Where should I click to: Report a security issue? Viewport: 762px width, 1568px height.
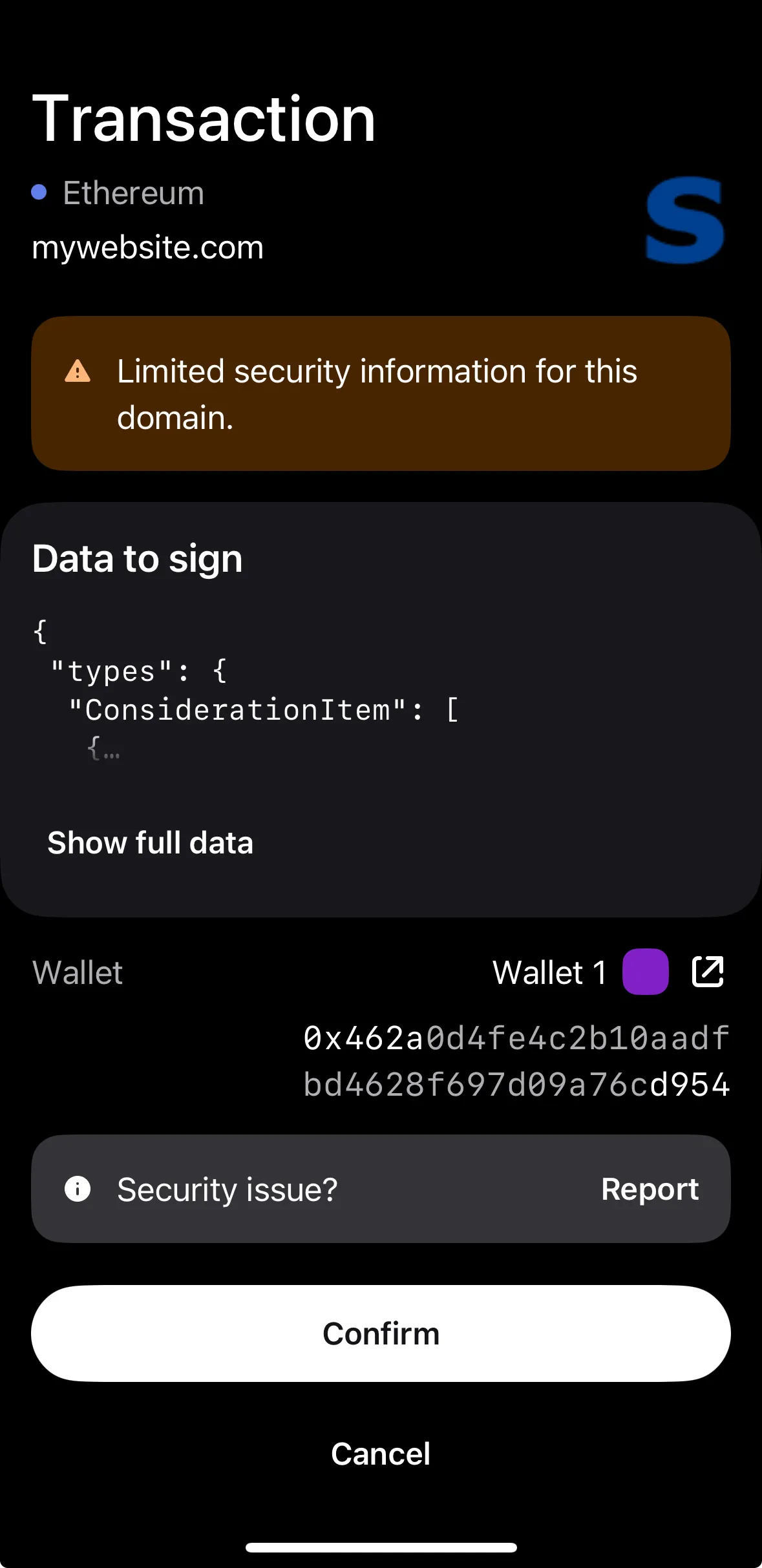649,1189
